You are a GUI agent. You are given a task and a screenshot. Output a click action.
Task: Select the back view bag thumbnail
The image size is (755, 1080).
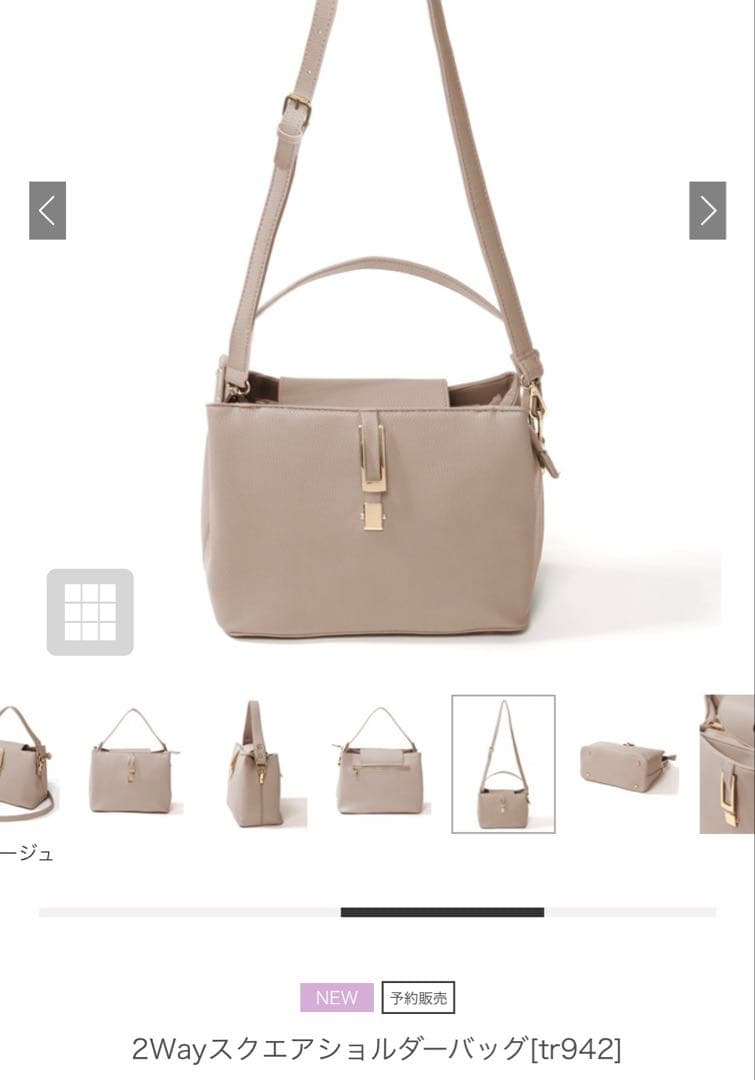click(x=379, y=764)
